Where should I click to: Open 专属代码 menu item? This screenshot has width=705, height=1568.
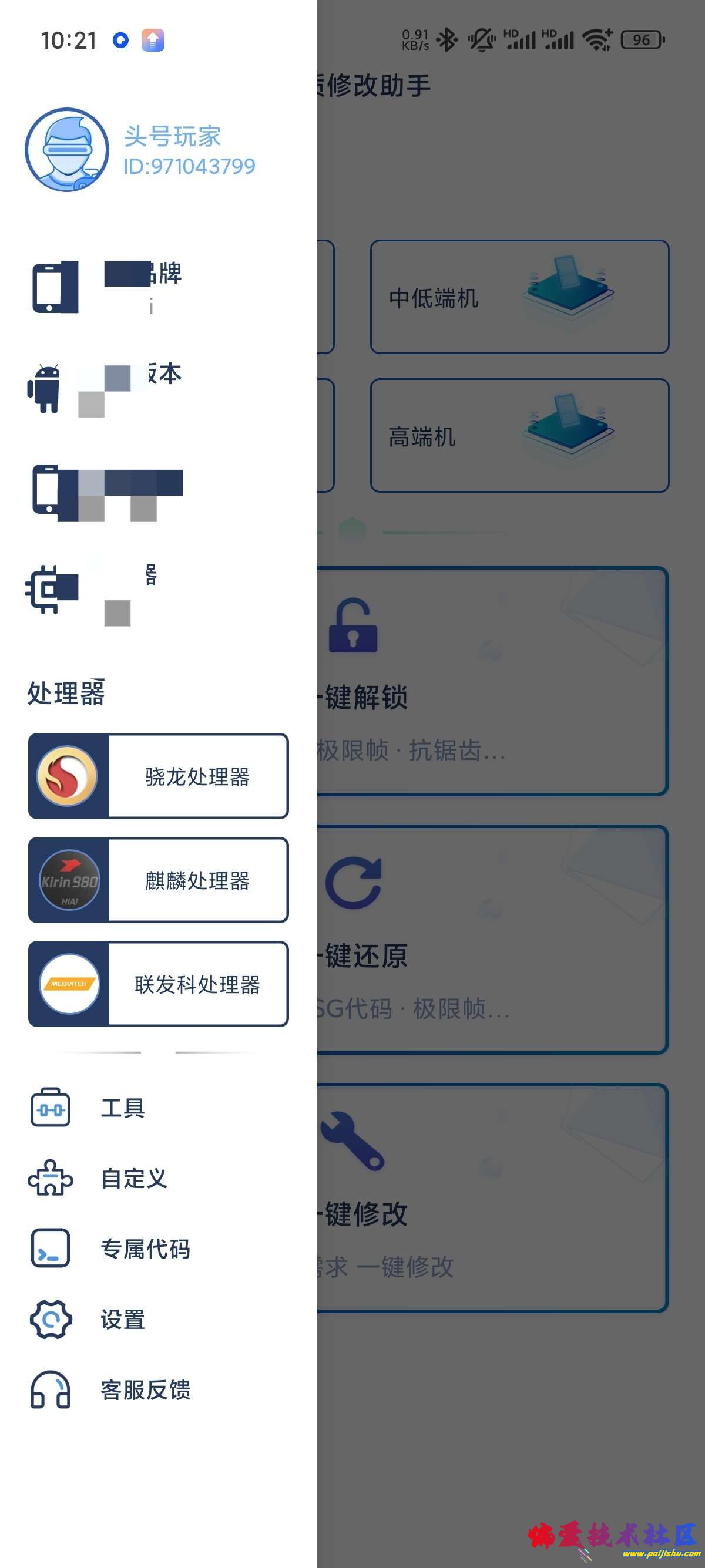[145, 1249]
